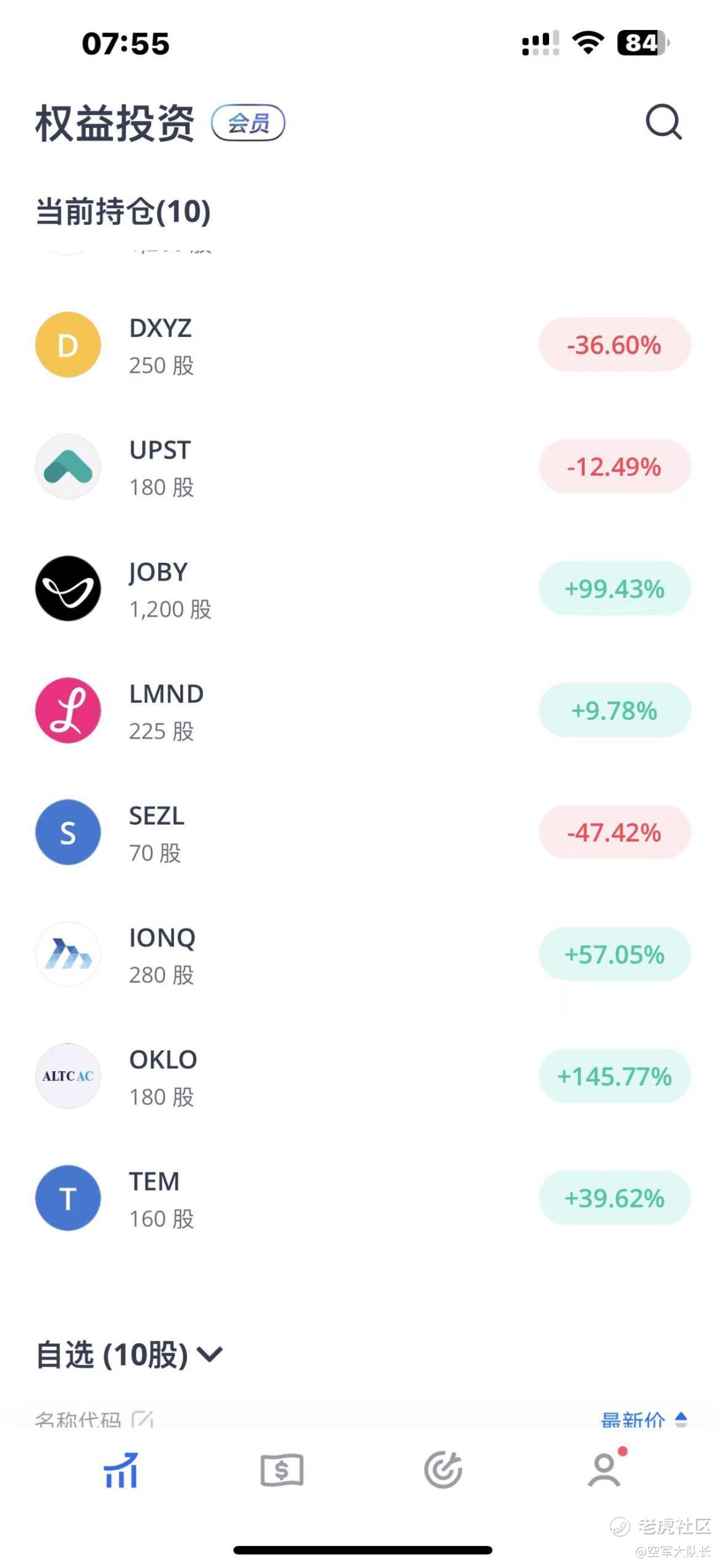
Task: Switch to the dollar bill tab
Action: point(282,1470)
